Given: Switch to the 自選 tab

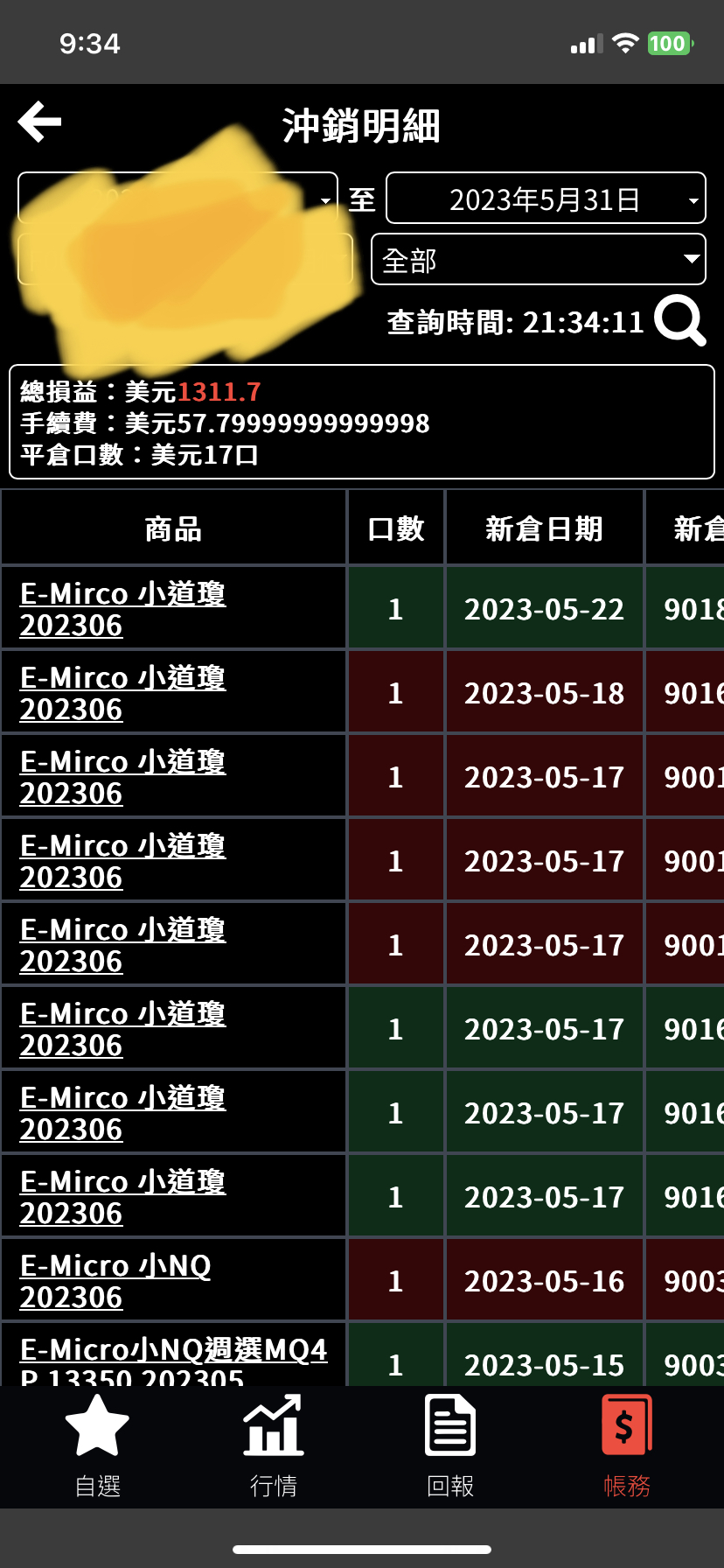Looking at the screenshot, I should click(x=97, y=1446).
